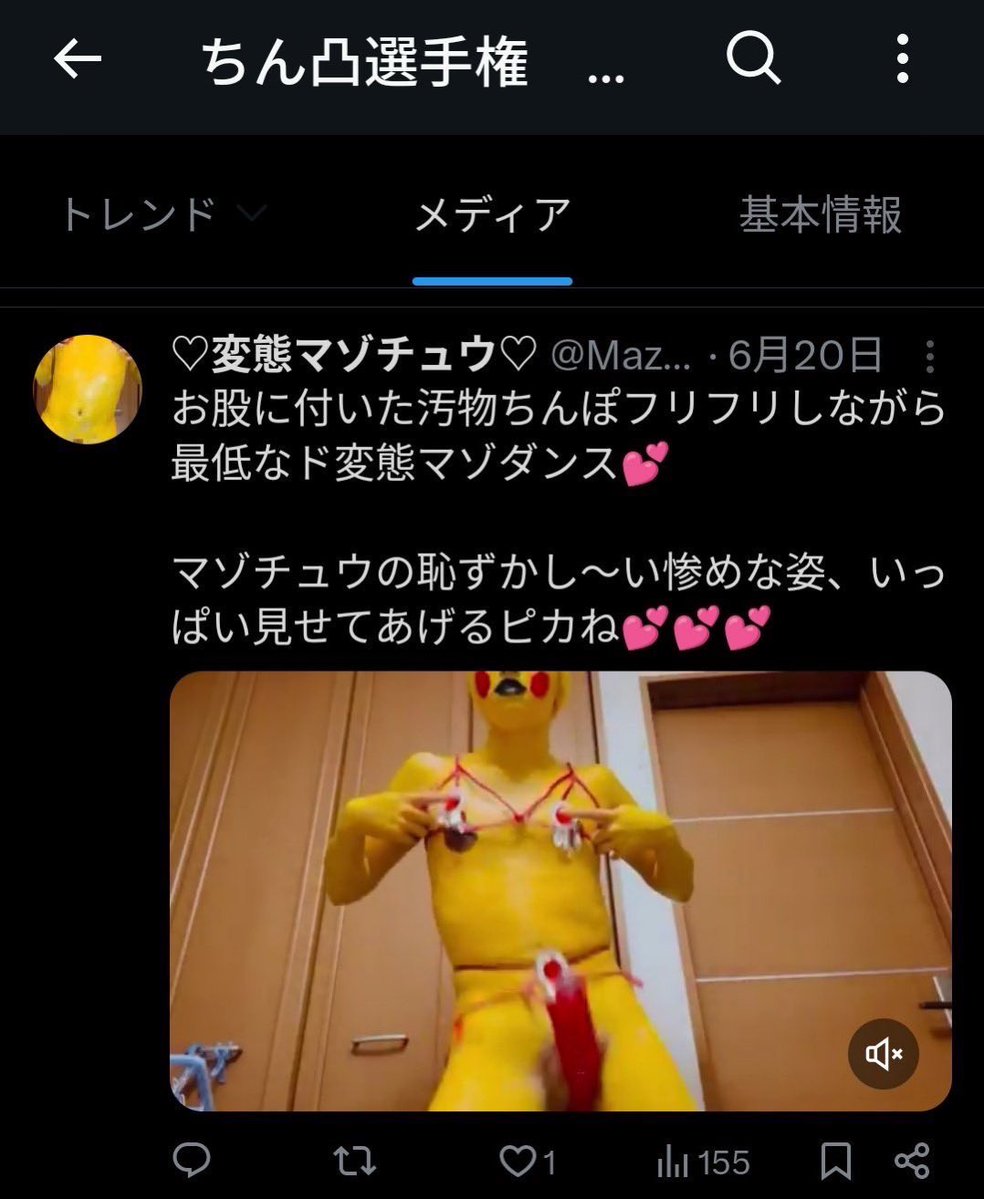Go back using the top arrow
984x1199 pixels.
pyautogui.click(x=77, y=61)
